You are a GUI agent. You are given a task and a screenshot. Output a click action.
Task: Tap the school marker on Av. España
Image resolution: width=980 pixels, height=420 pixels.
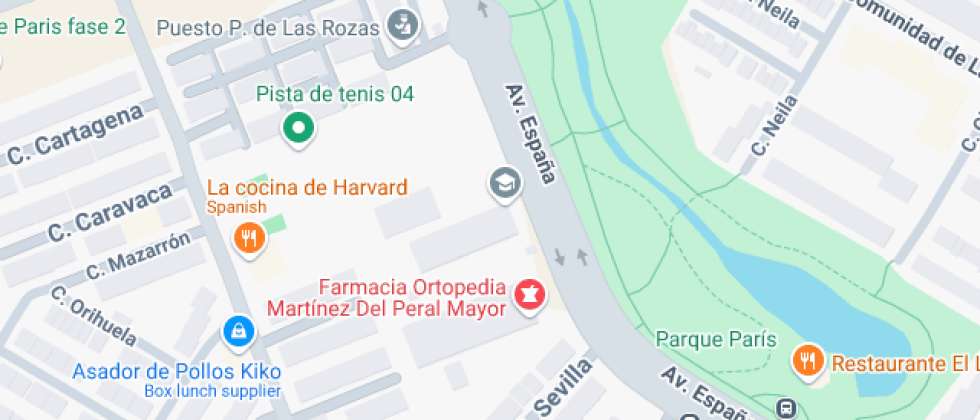tap(505, 184)
